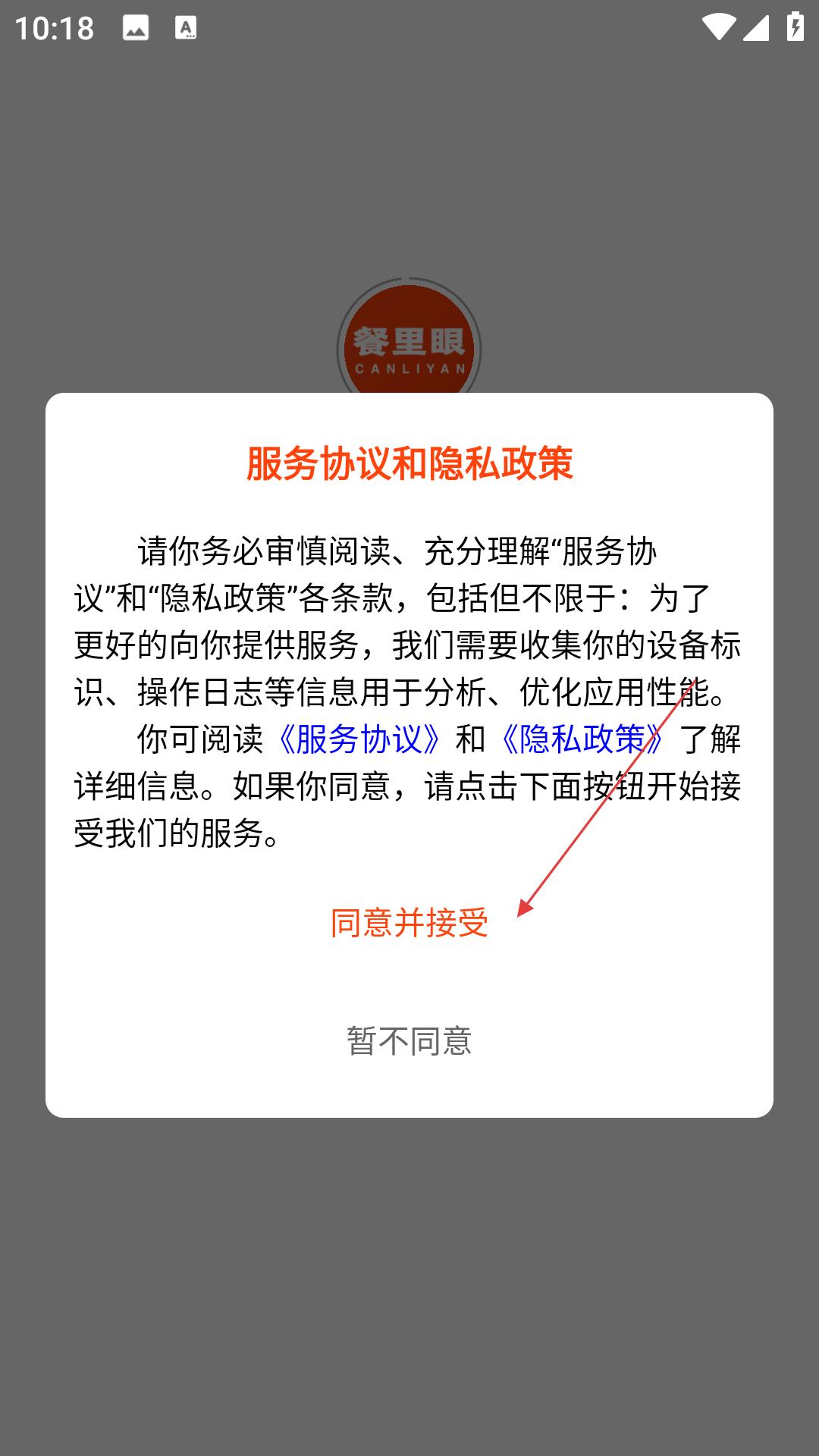Read the 《隐私政策》 link
This screenshot has height=1456, width=819.
point(582,739)
